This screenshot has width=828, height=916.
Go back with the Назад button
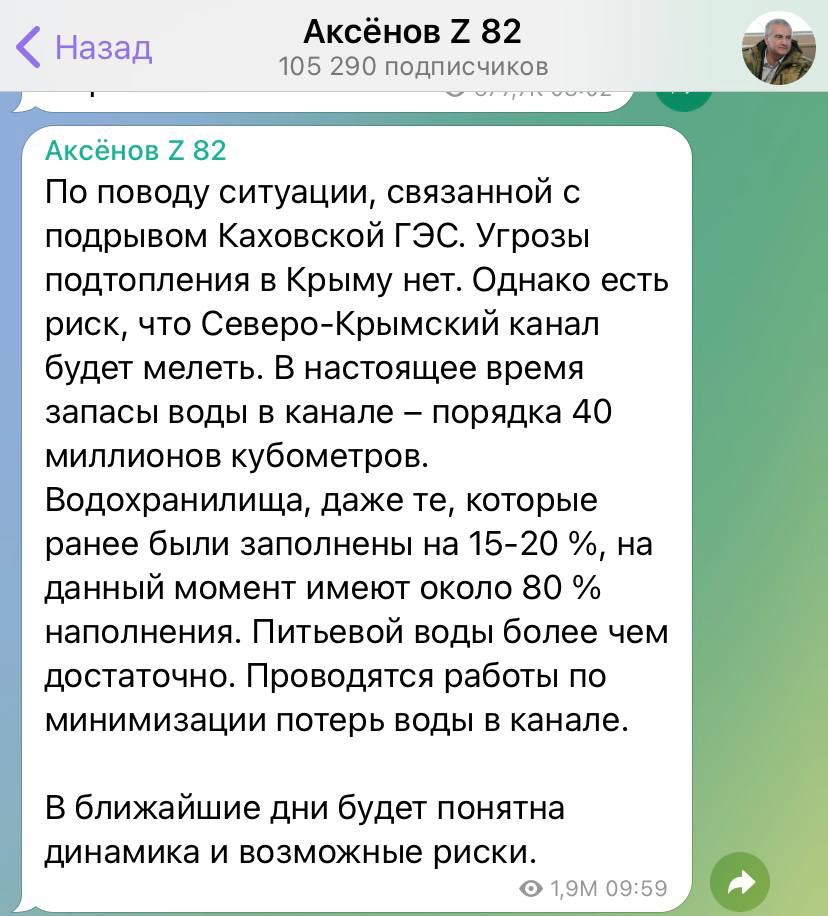(x=85, y=47)
